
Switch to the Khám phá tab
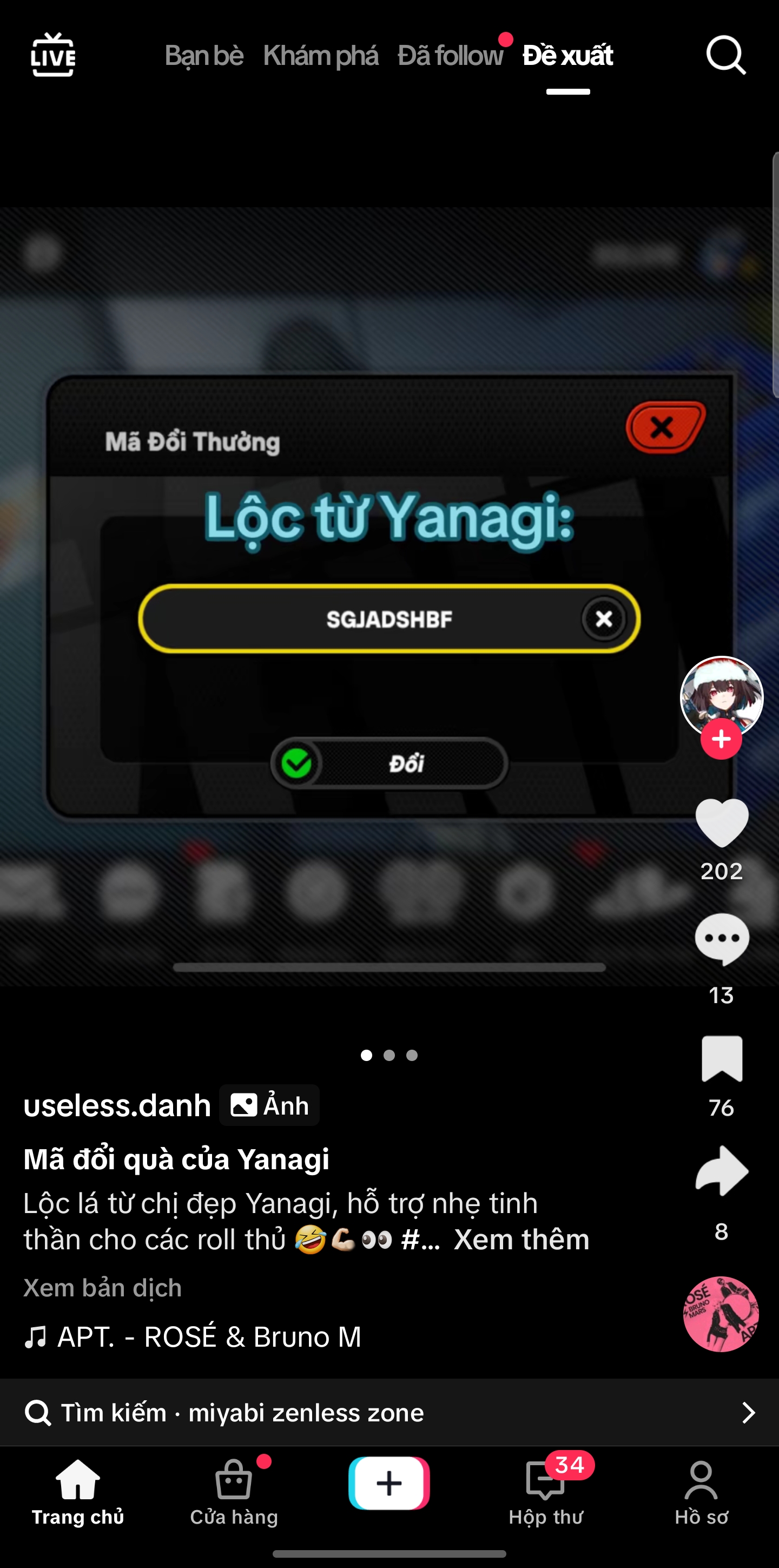pos(321,55)
